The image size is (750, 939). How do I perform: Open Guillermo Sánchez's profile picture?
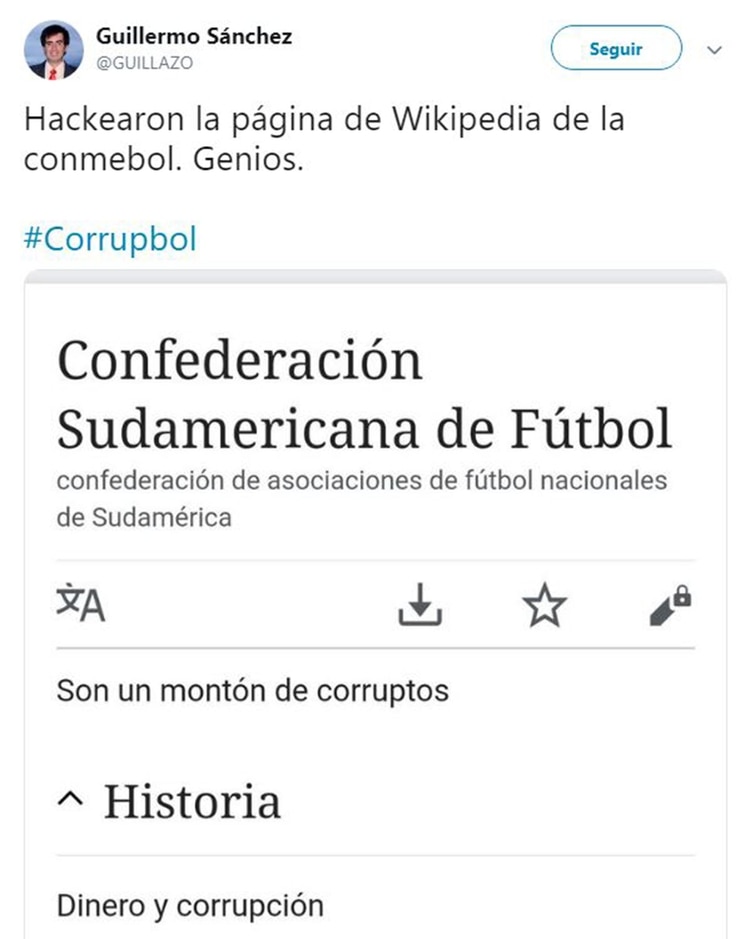click(54, 50)
